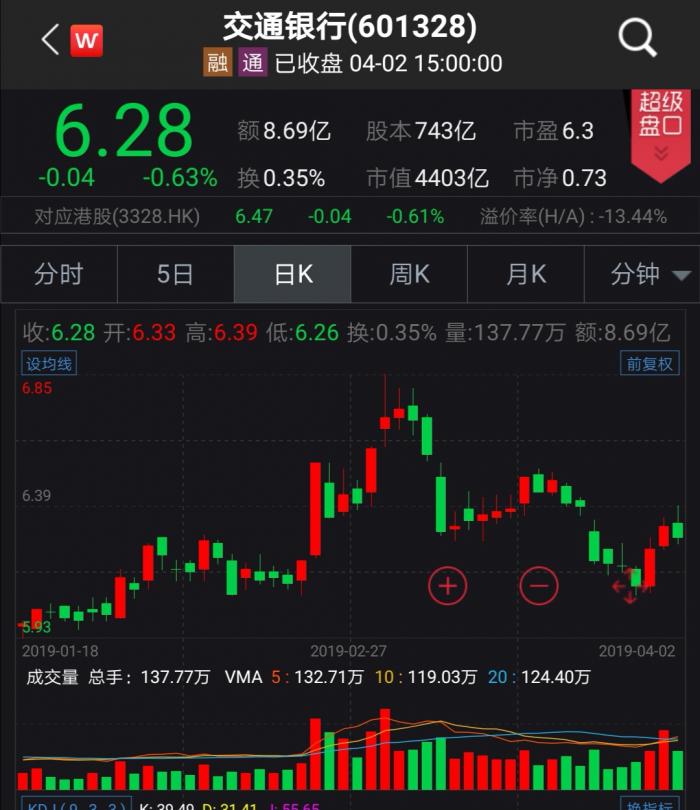This screenshot has width=700, height=810.
Task: Open the stock search magnifier
Action: [637, 40]
